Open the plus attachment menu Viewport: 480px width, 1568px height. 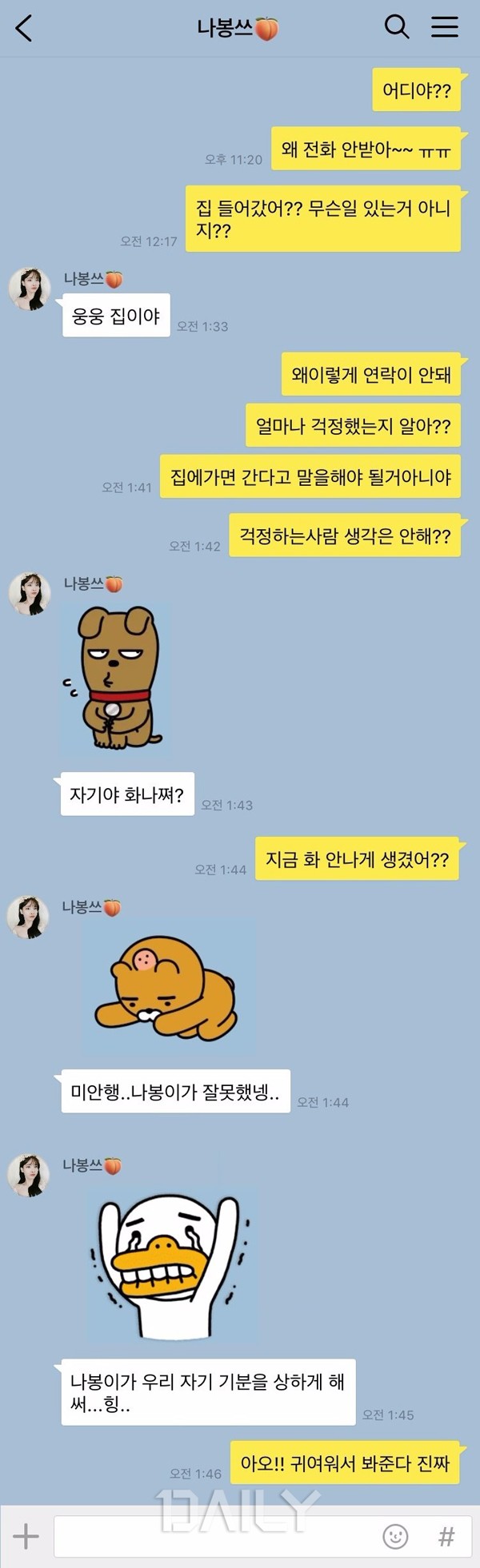[26, 1535]
